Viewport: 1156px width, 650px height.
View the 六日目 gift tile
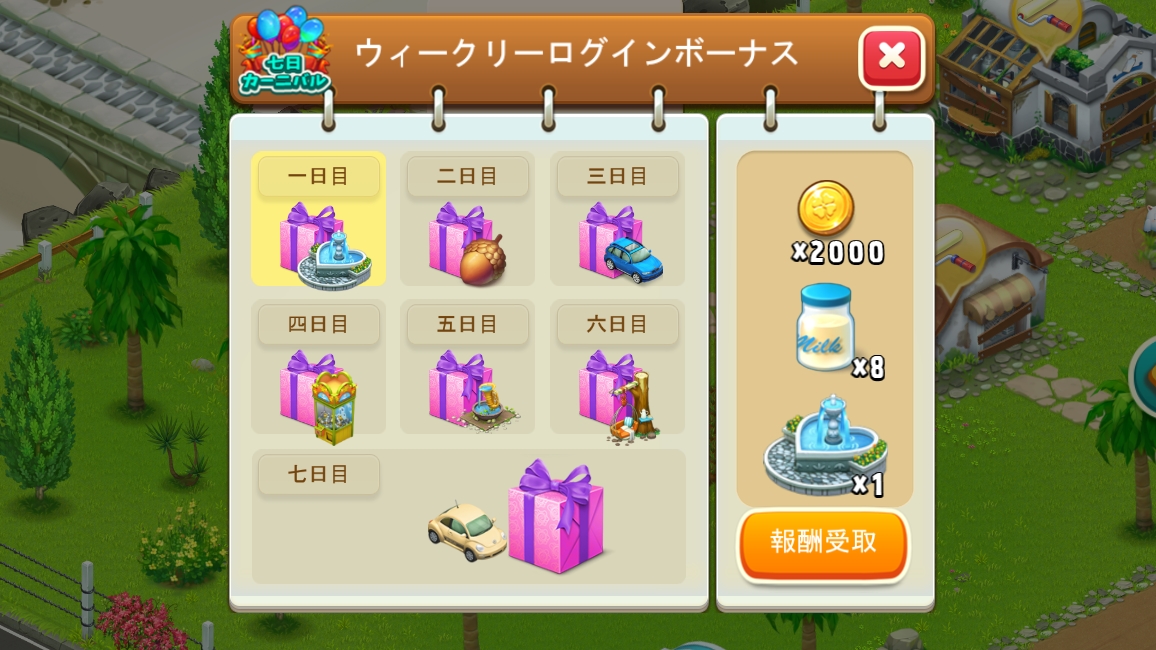pos(617,366)
